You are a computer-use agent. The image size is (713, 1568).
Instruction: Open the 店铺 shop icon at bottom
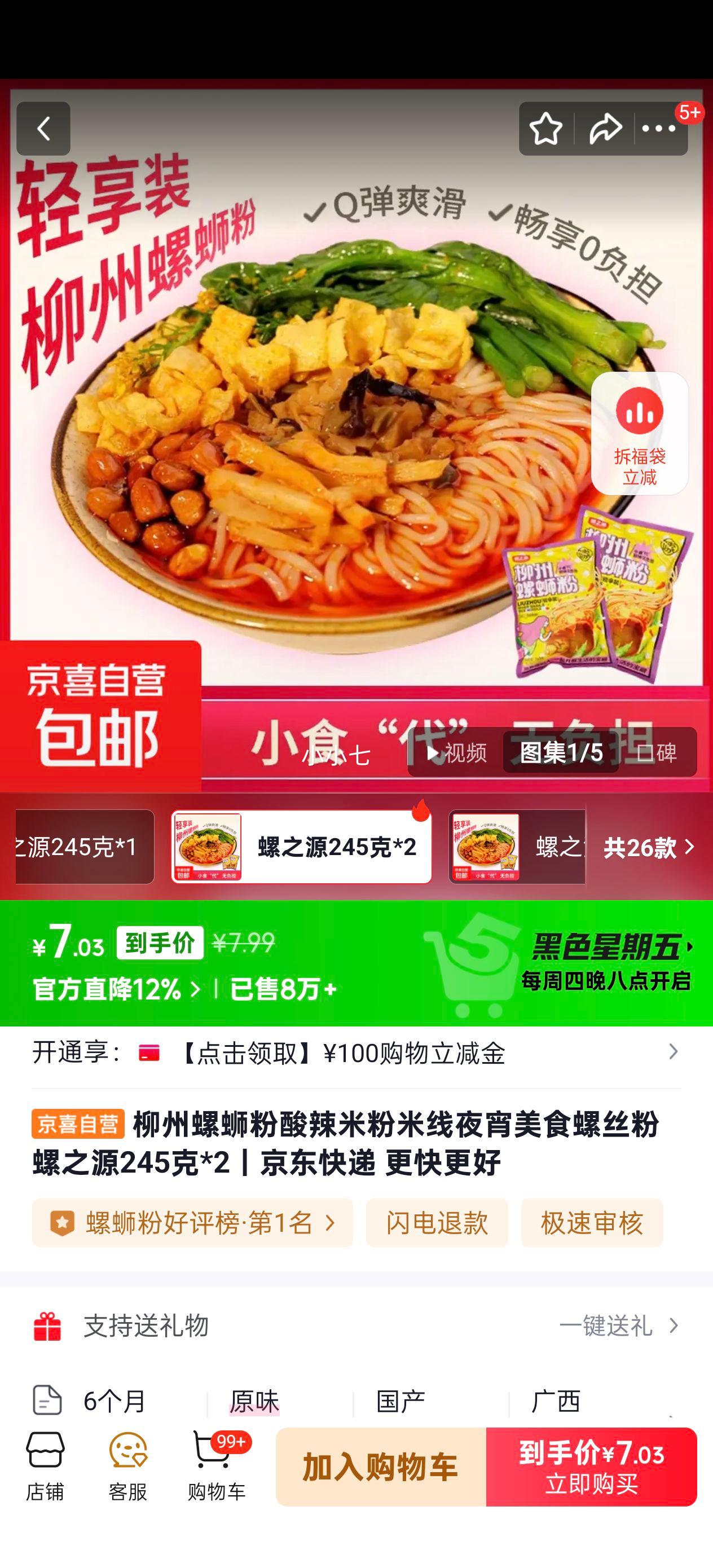(46, 1469)
